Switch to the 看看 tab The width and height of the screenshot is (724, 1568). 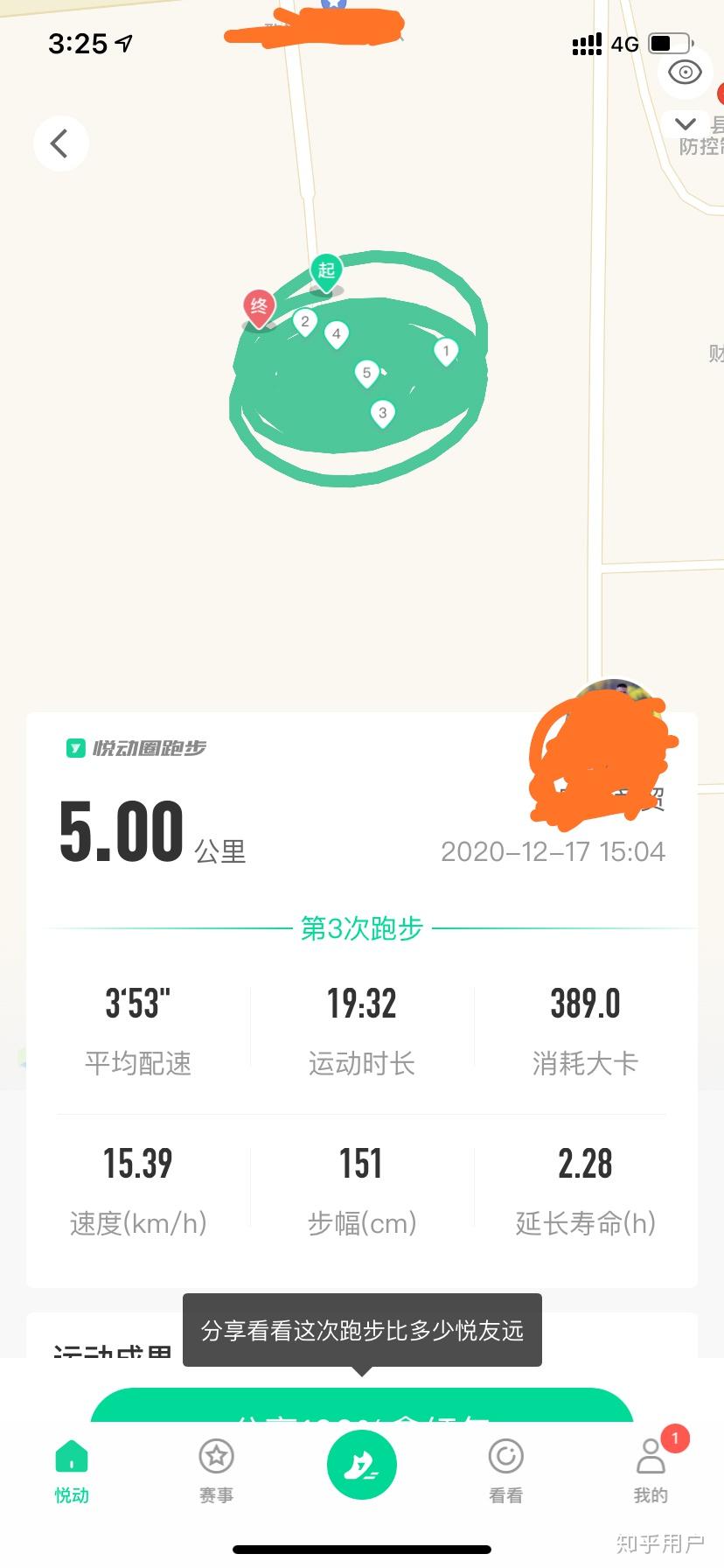505,1470
